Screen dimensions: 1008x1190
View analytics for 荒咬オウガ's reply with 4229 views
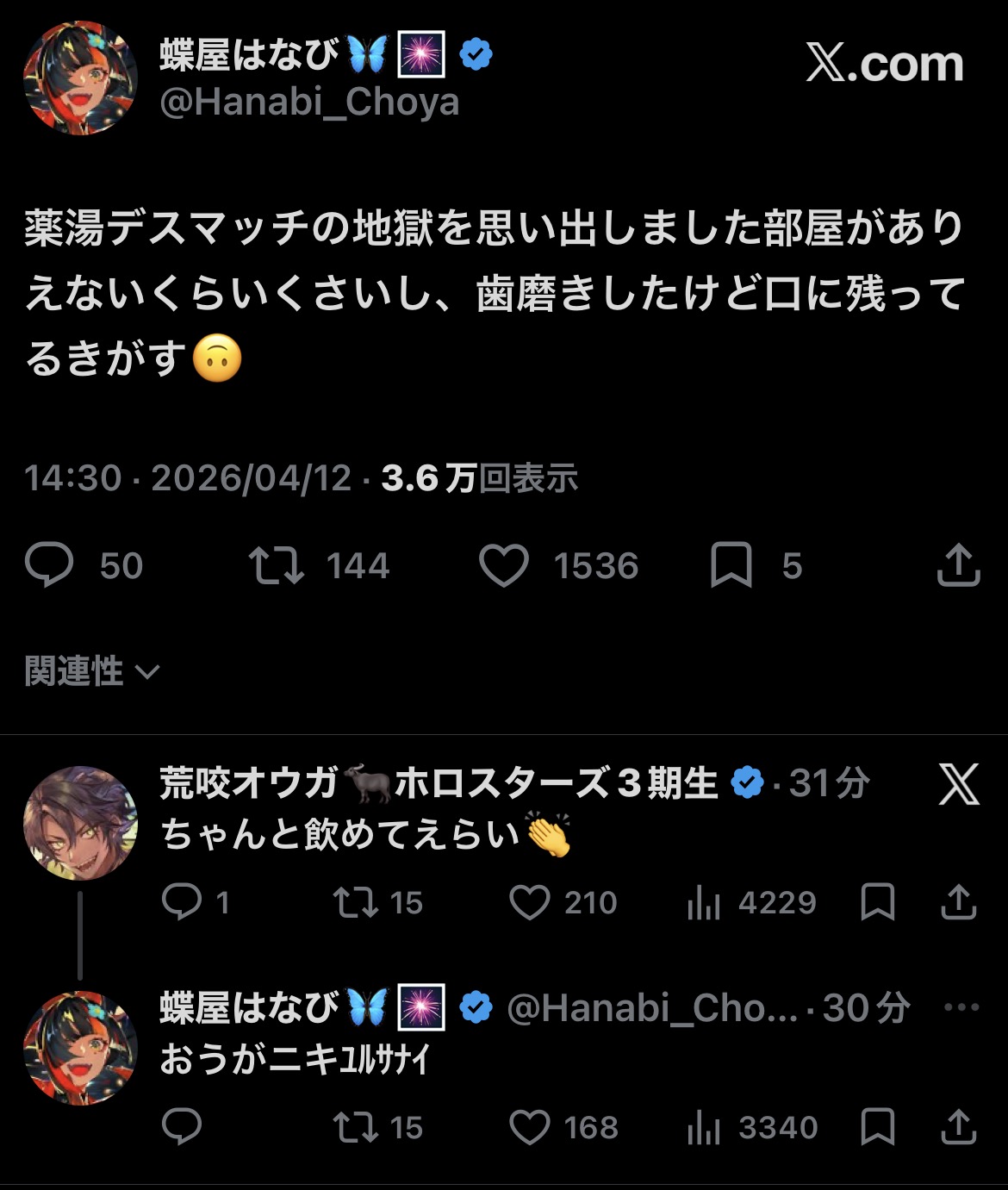coord(704,902)
